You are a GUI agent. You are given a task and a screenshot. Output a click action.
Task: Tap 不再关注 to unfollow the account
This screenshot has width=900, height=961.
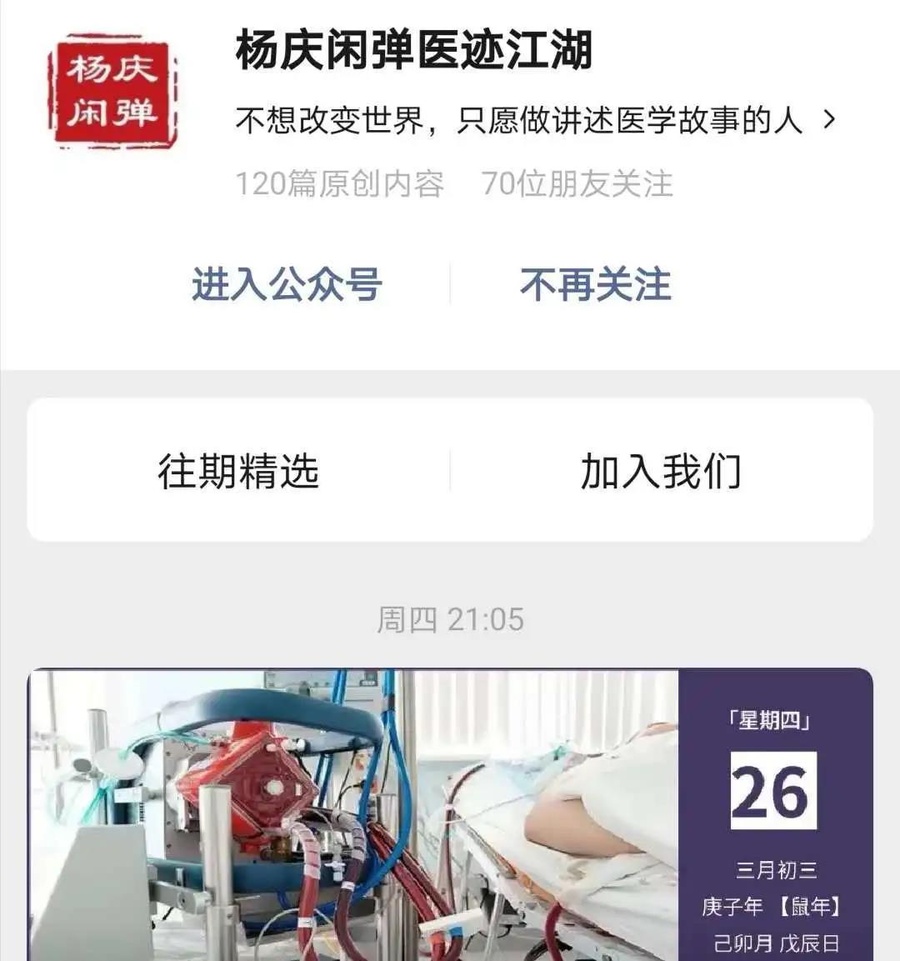(x=595, y=285)
